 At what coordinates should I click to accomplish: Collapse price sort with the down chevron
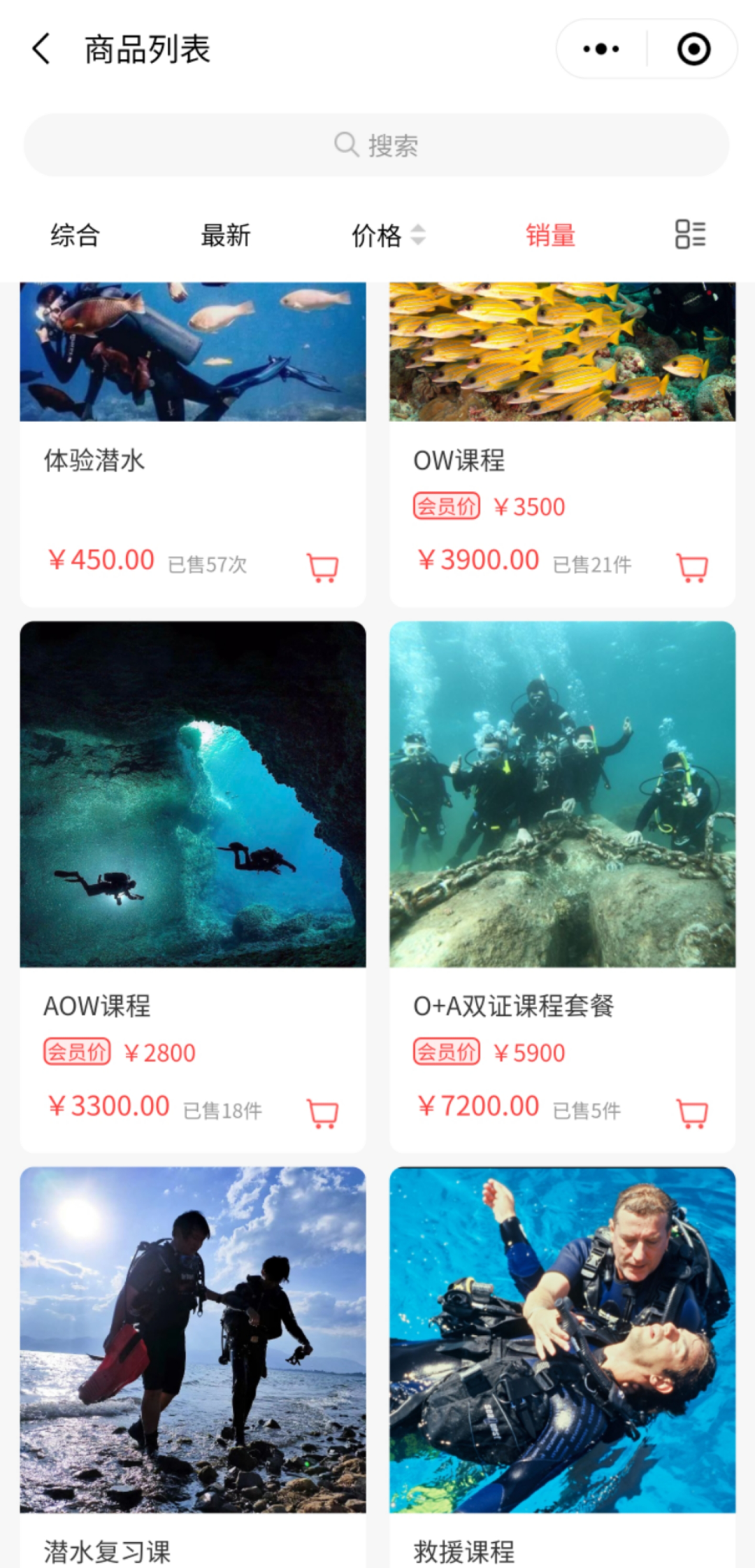pyautogui.click(x=418, y=241)
